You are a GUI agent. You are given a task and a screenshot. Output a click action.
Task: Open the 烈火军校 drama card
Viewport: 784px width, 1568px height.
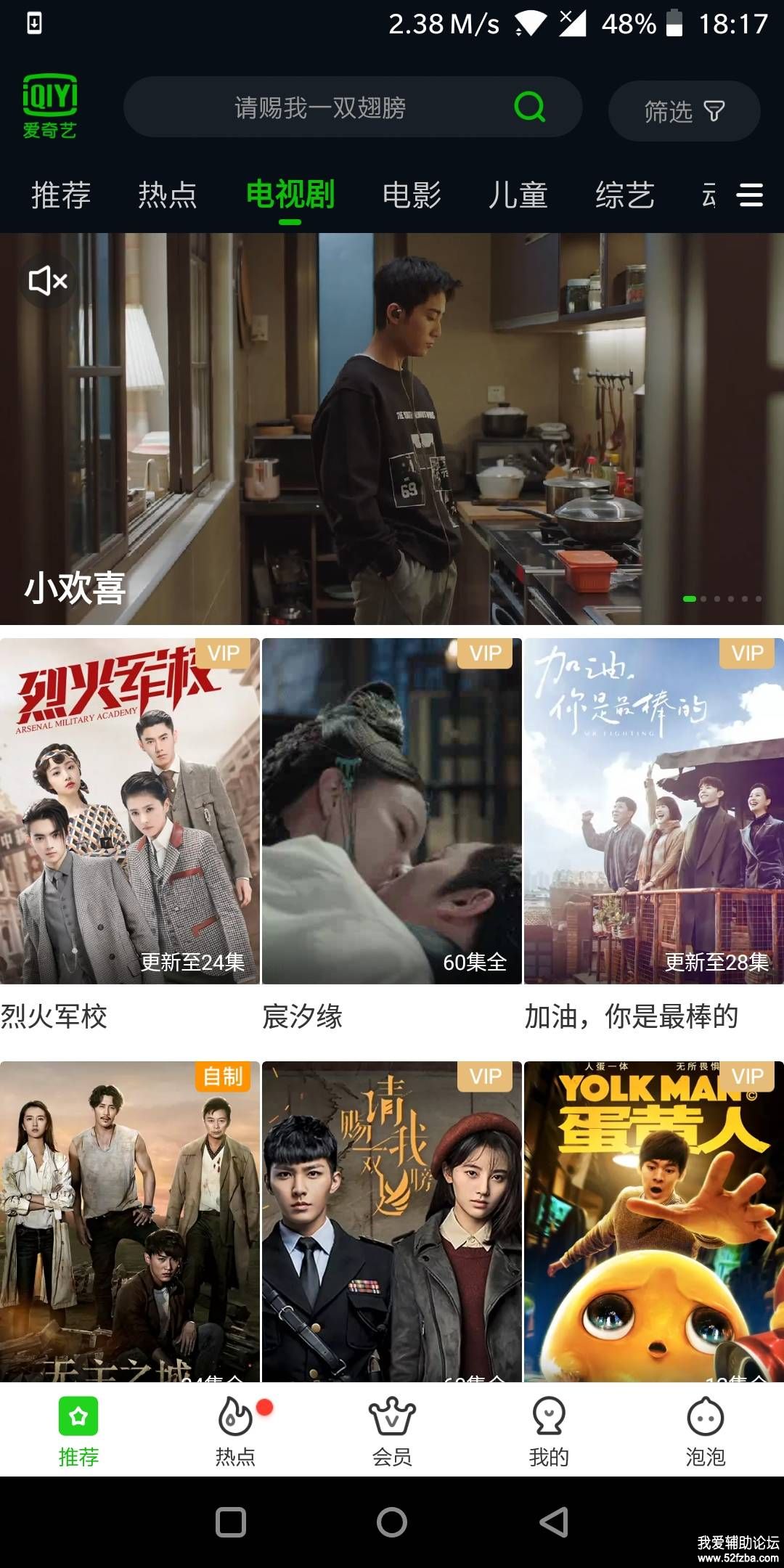pos(129,811)
